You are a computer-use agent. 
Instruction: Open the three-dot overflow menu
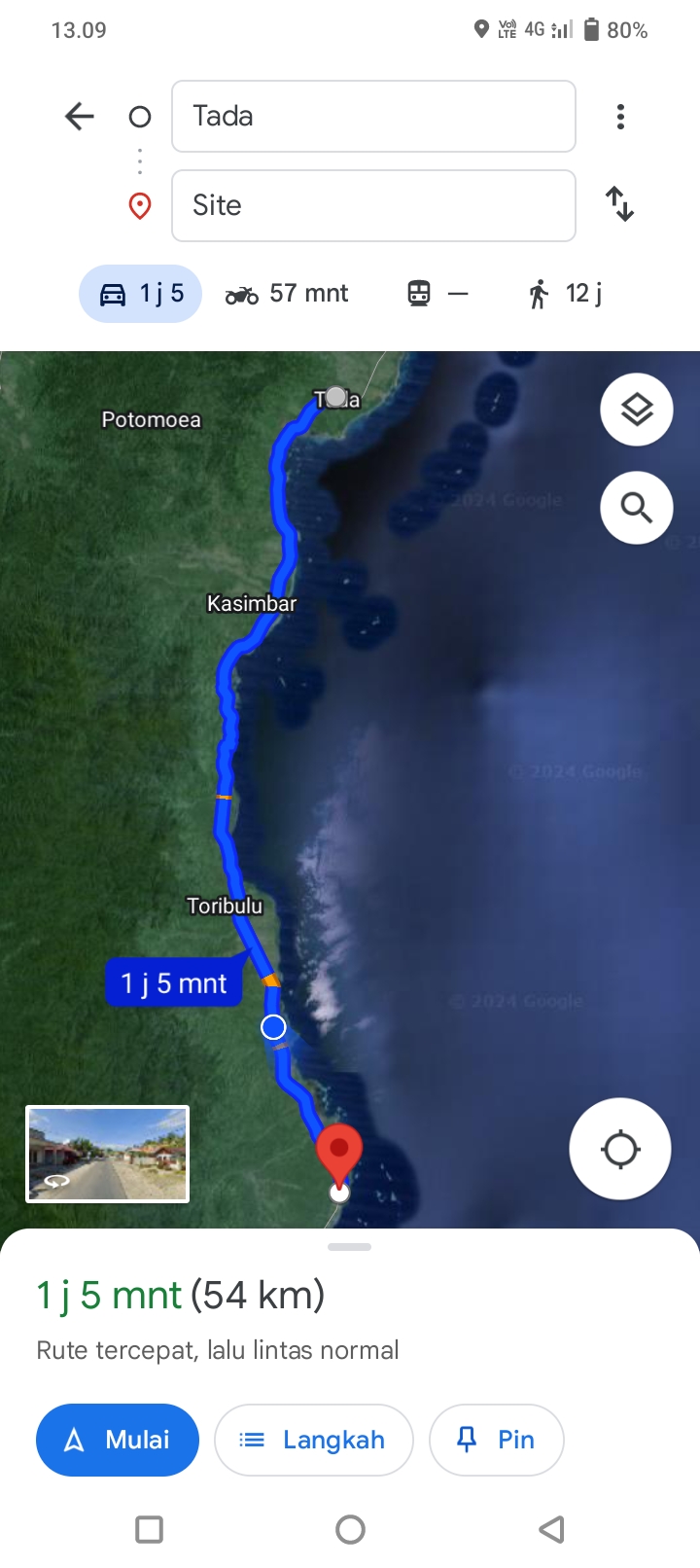point(620,117)
